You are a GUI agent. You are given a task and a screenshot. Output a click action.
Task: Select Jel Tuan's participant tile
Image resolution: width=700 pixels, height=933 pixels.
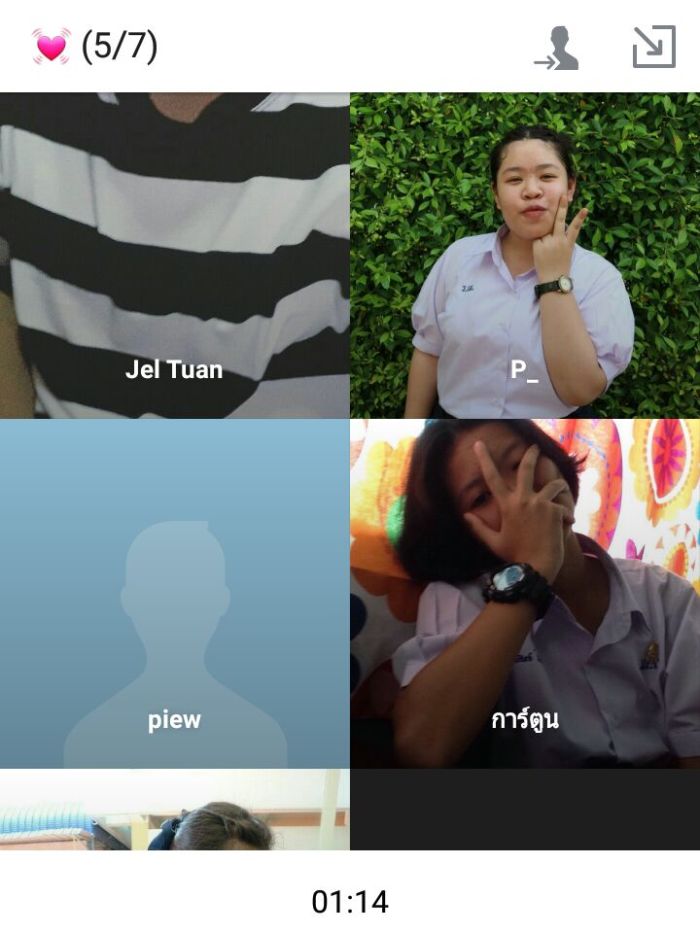pos(174,255)
